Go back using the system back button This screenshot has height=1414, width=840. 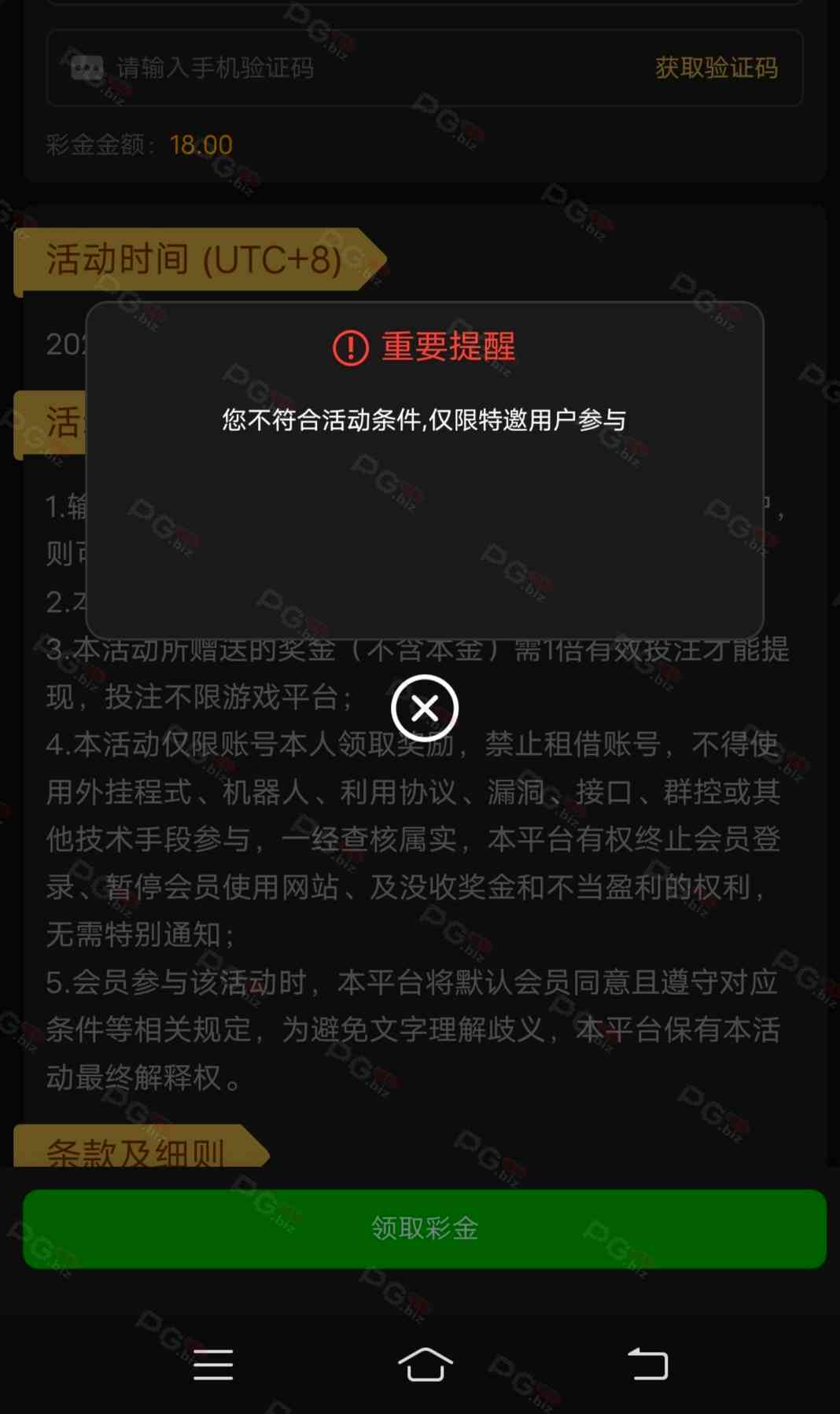click(647, 1364)
